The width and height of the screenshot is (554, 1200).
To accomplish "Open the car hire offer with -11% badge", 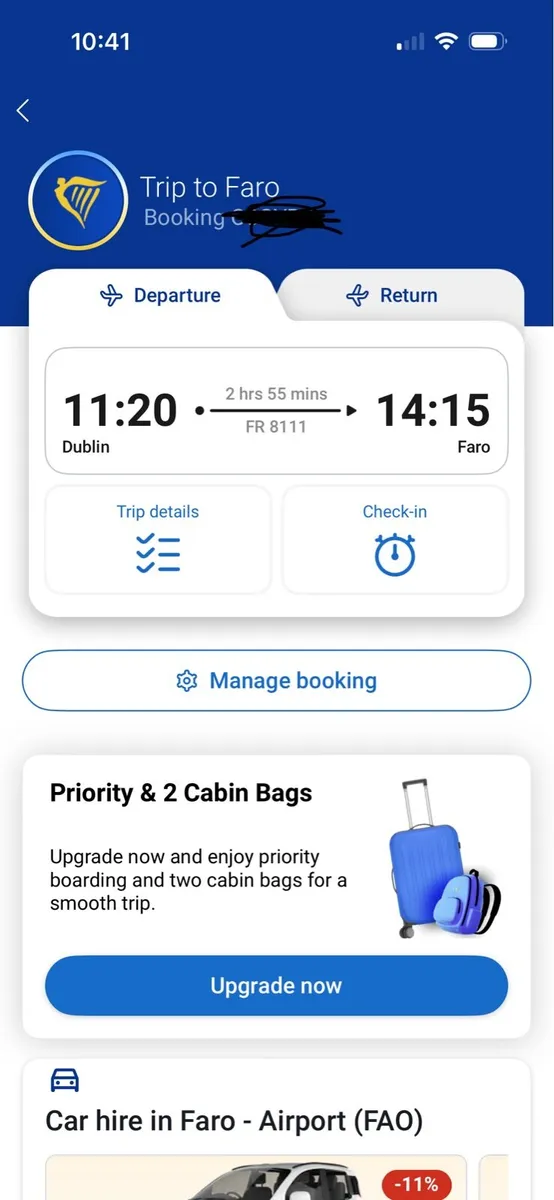I will coord(256,1178).
